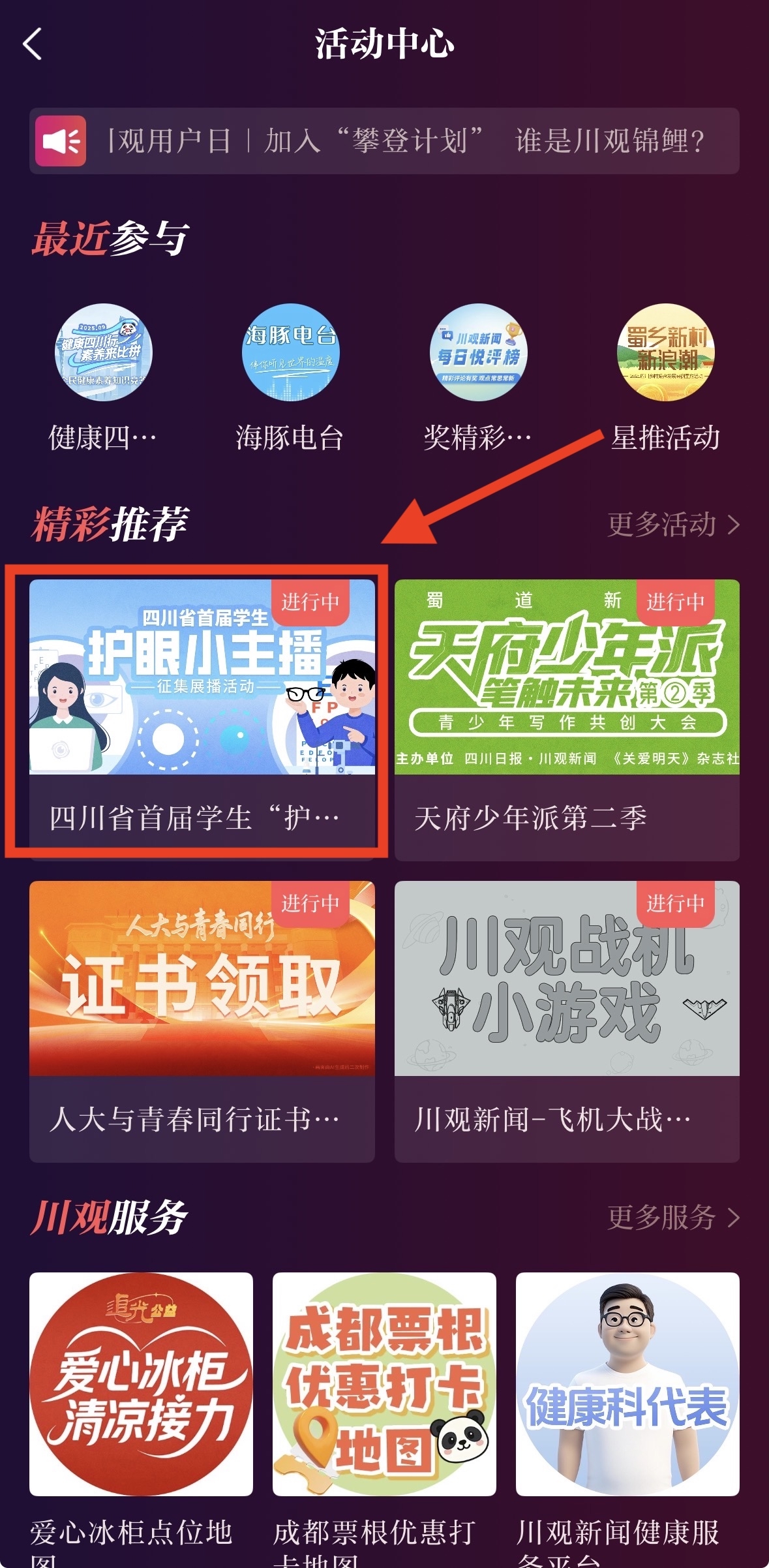
Task: Go back from 活动中心
Action: tap(33, 44)
